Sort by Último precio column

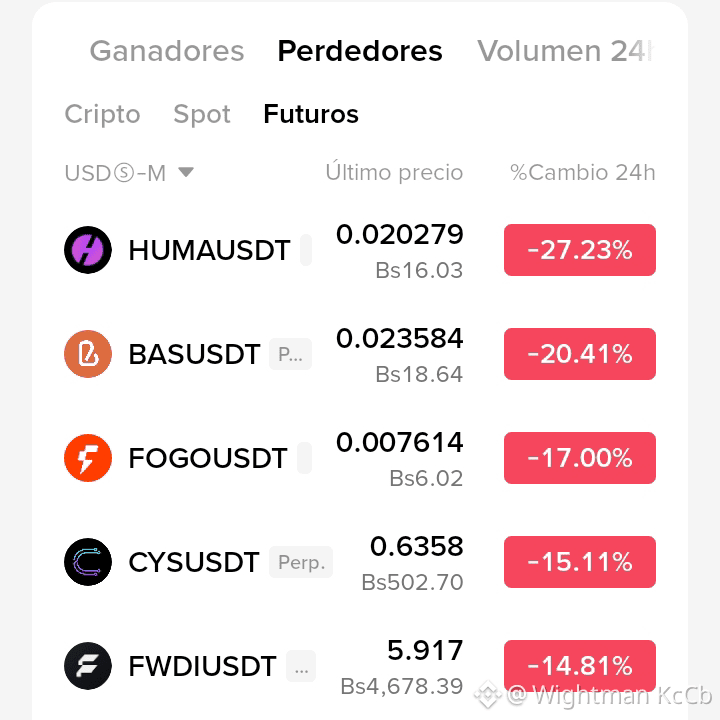(x=394, y=173)
